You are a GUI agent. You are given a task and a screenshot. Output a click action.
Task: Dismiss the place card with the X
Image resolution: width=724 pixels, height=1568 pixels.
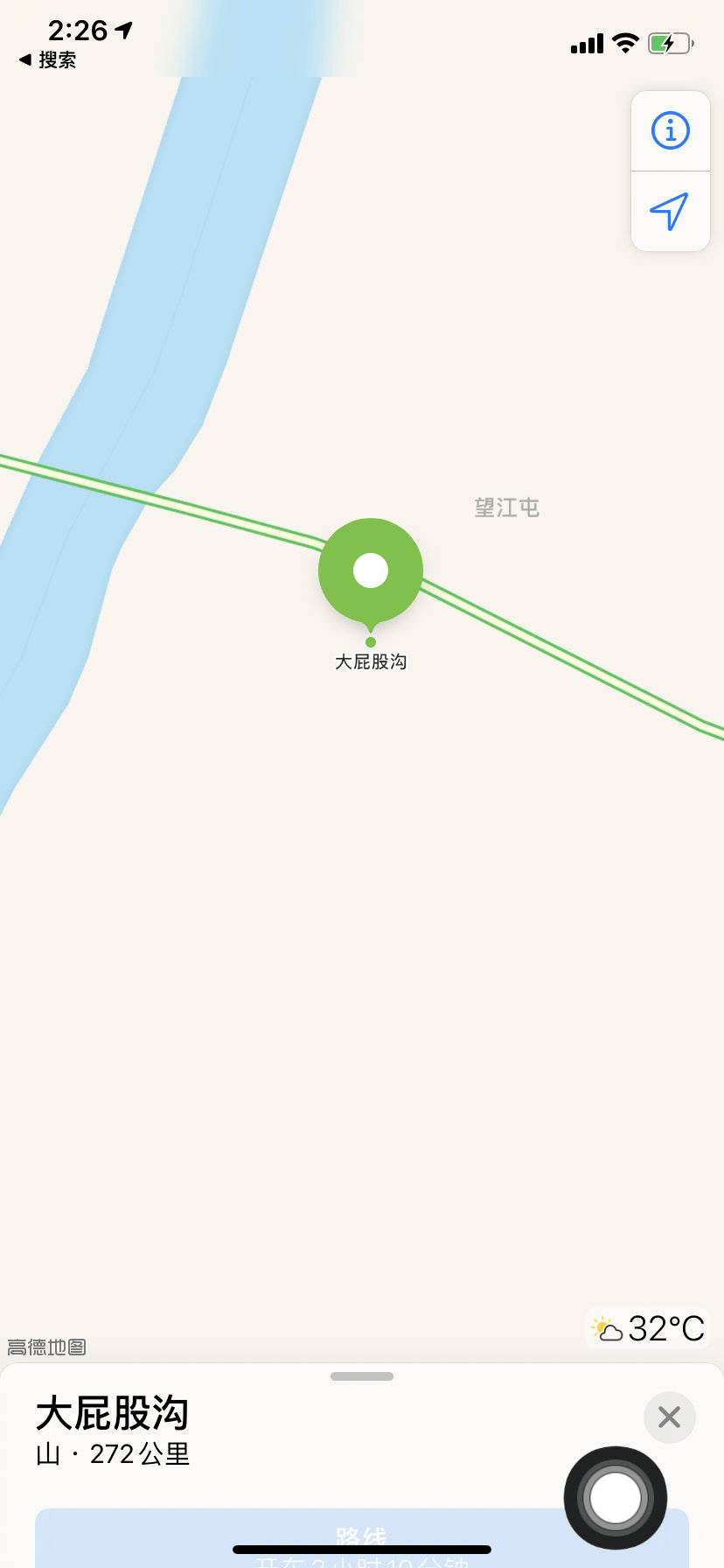(x=669, y=1417)
